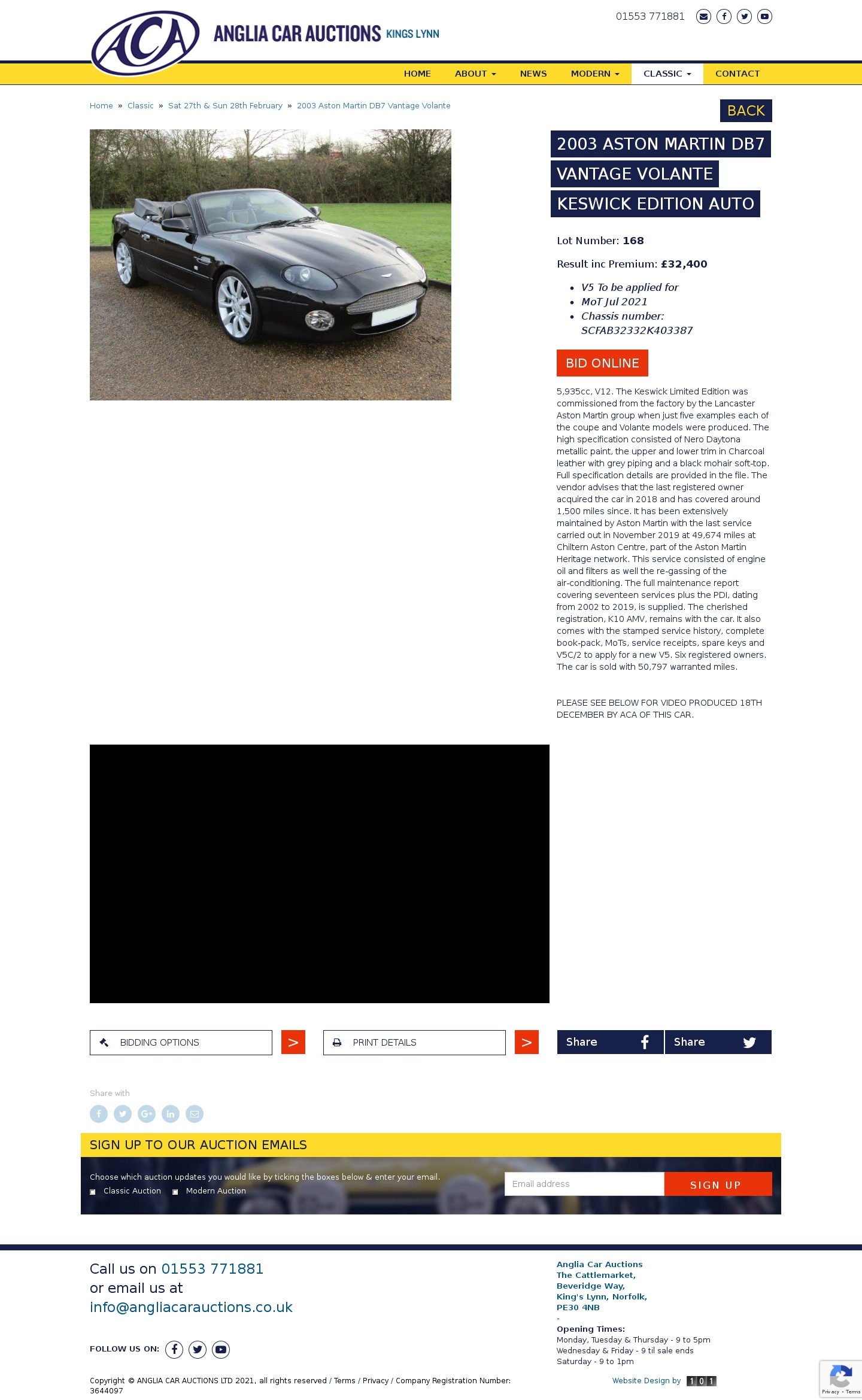Tap the red SIGN UP button

click(718, 1184)
